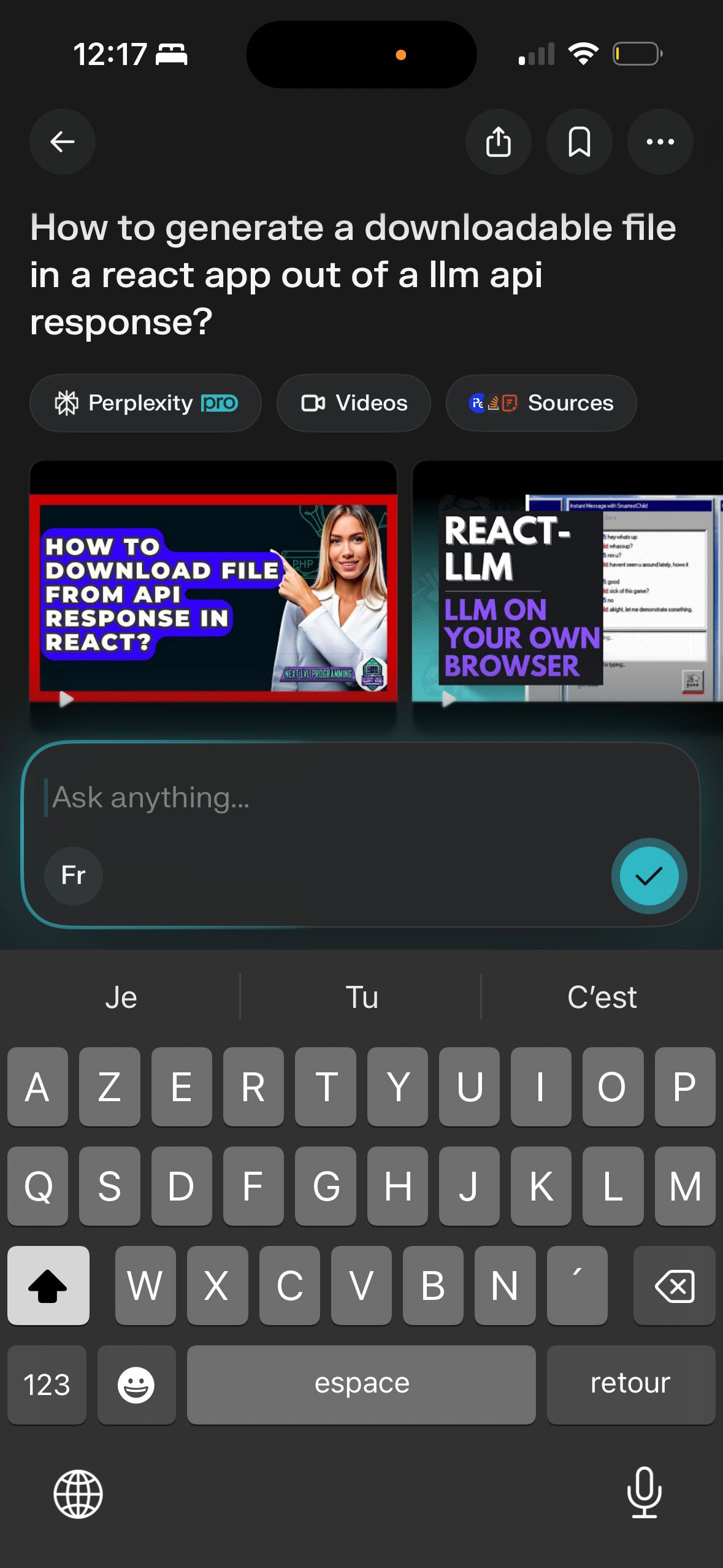Switch to the Videos tab
Viewport: 723px width, 1568px height.
[x=354, y=403]
